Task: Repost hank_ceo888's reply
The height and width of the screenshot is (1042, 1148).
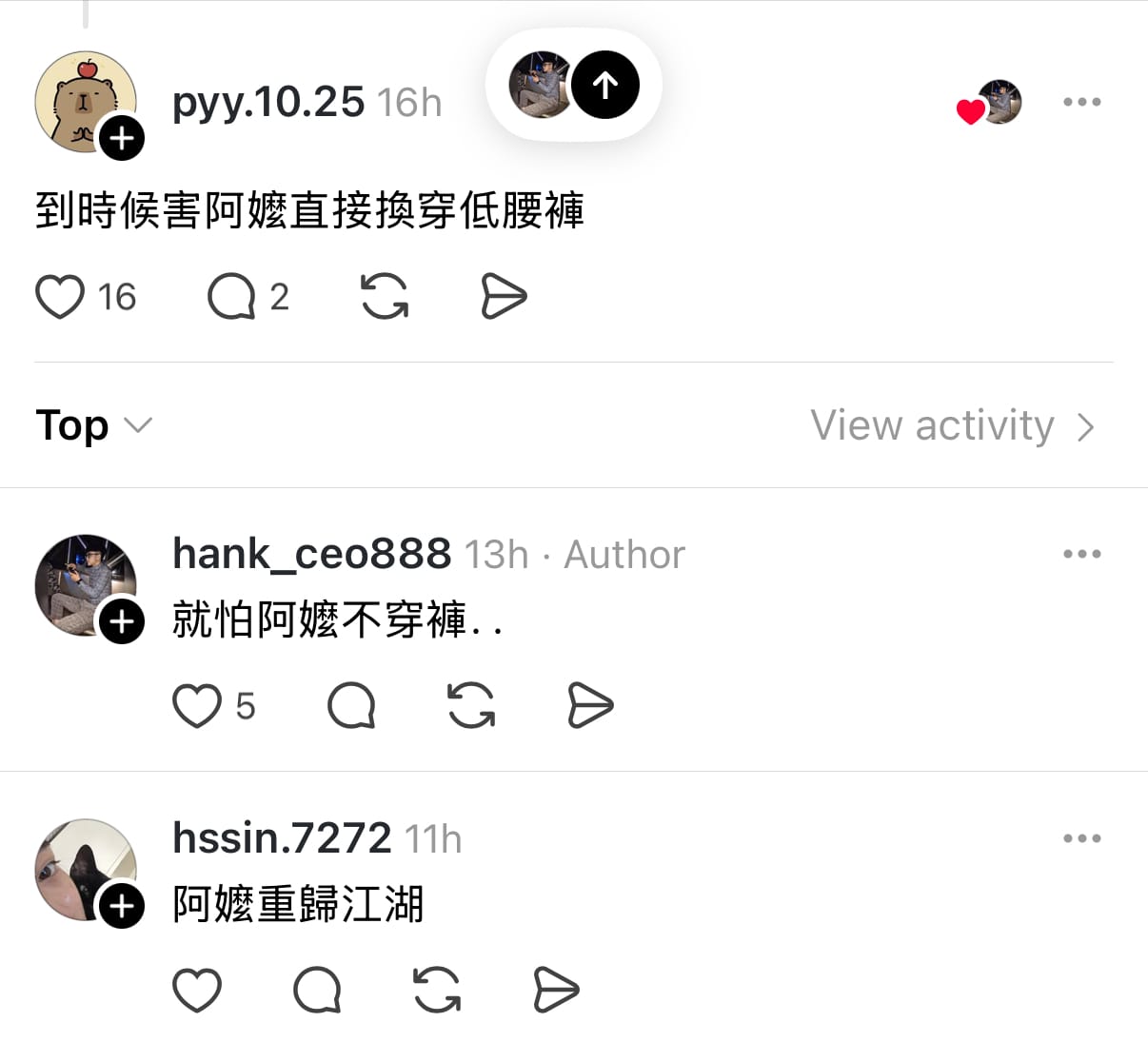Action: point(471,706)
